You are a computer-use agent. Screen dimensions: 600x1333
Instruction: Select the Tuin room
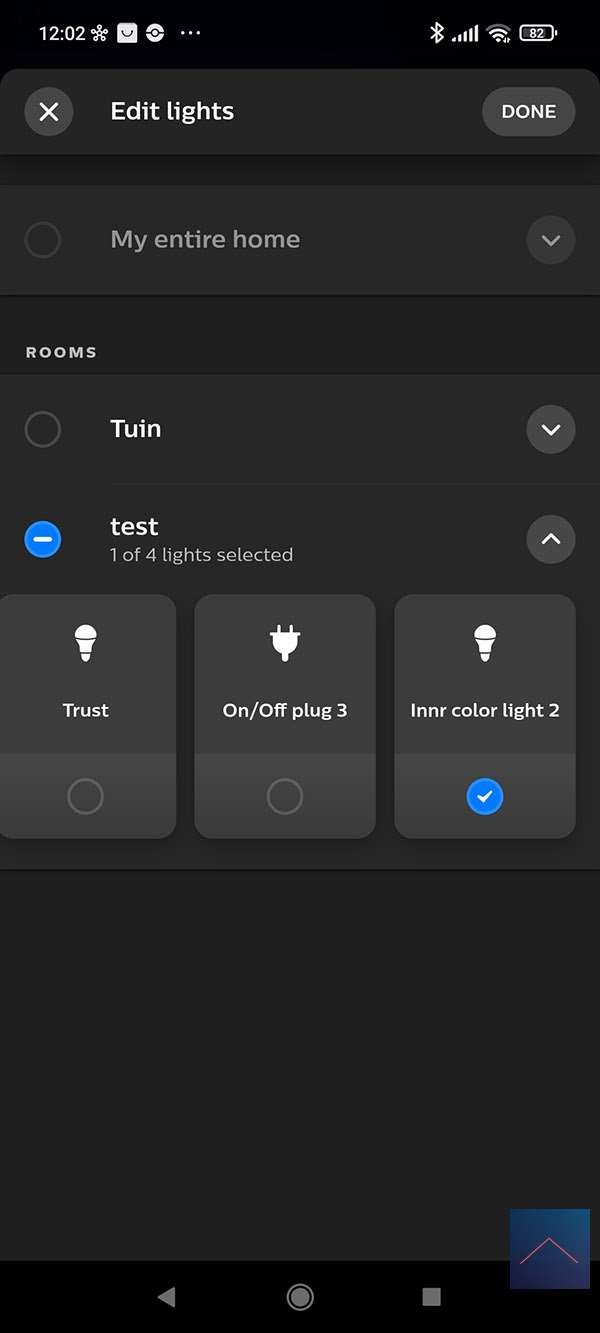click(x=42, y=429)
